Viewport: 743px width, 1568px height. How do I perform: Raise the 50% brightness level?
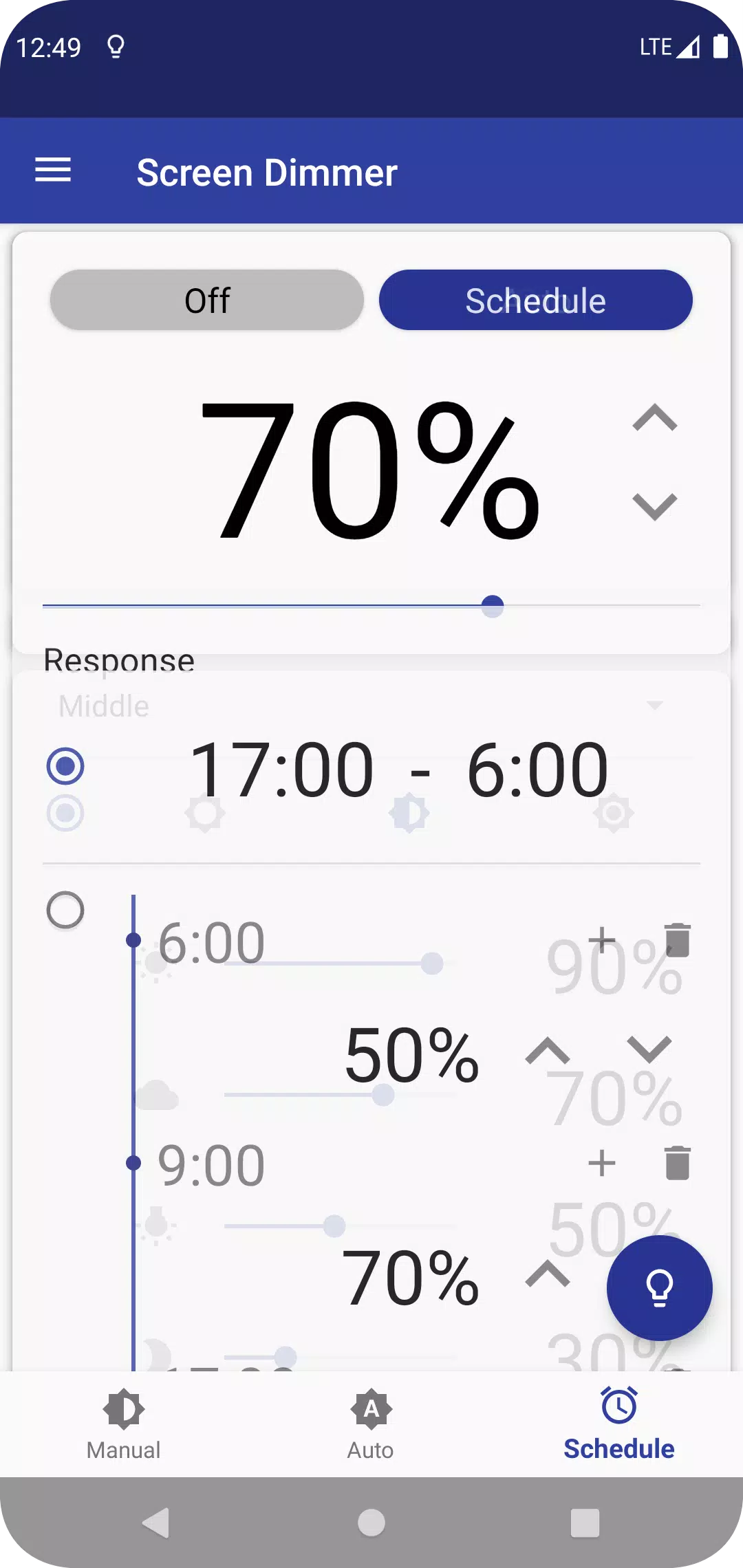point(548,1051)
